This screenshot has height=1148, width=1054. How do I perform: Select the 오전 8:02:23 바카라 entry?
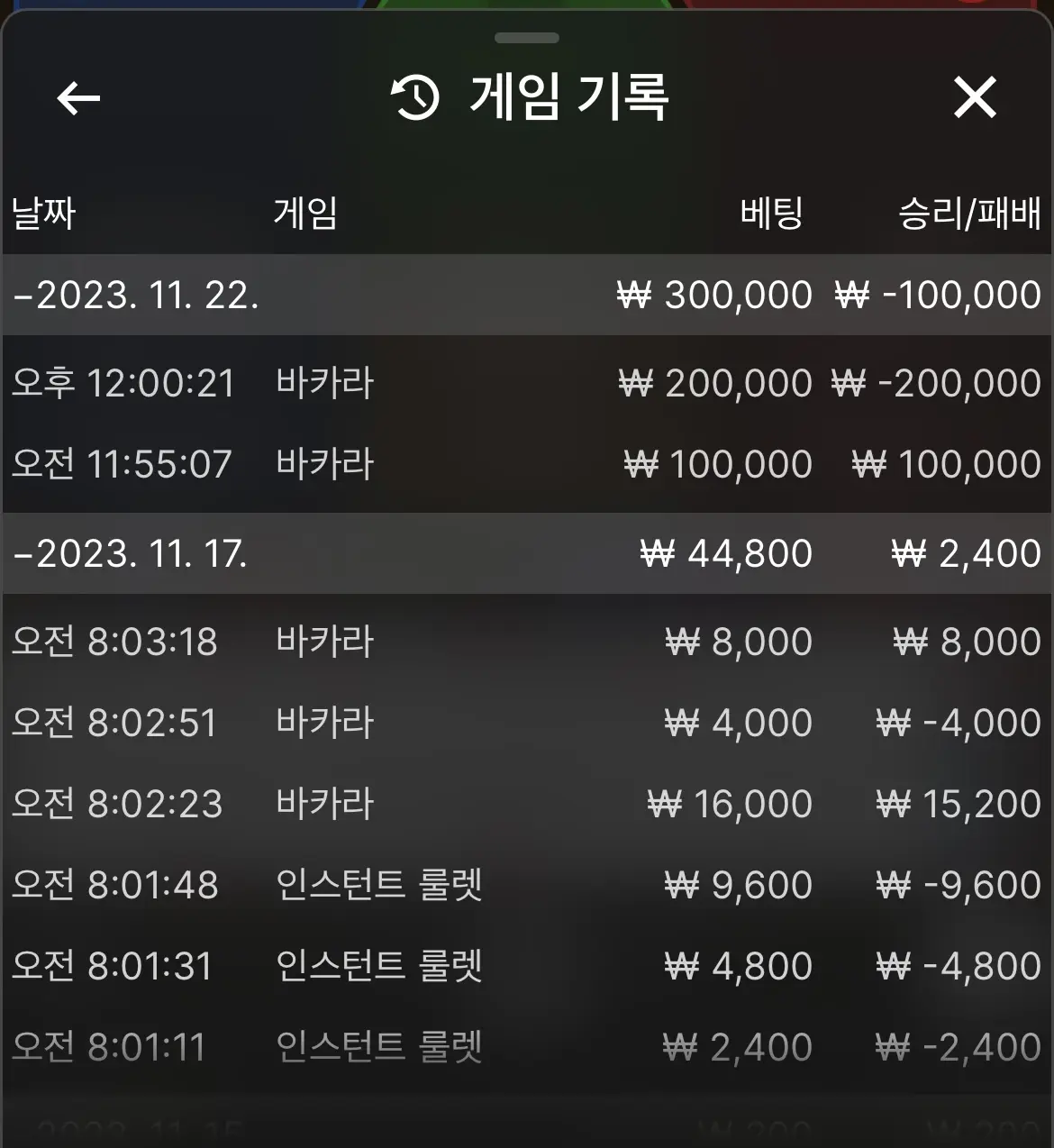click(x=527, y=804)
